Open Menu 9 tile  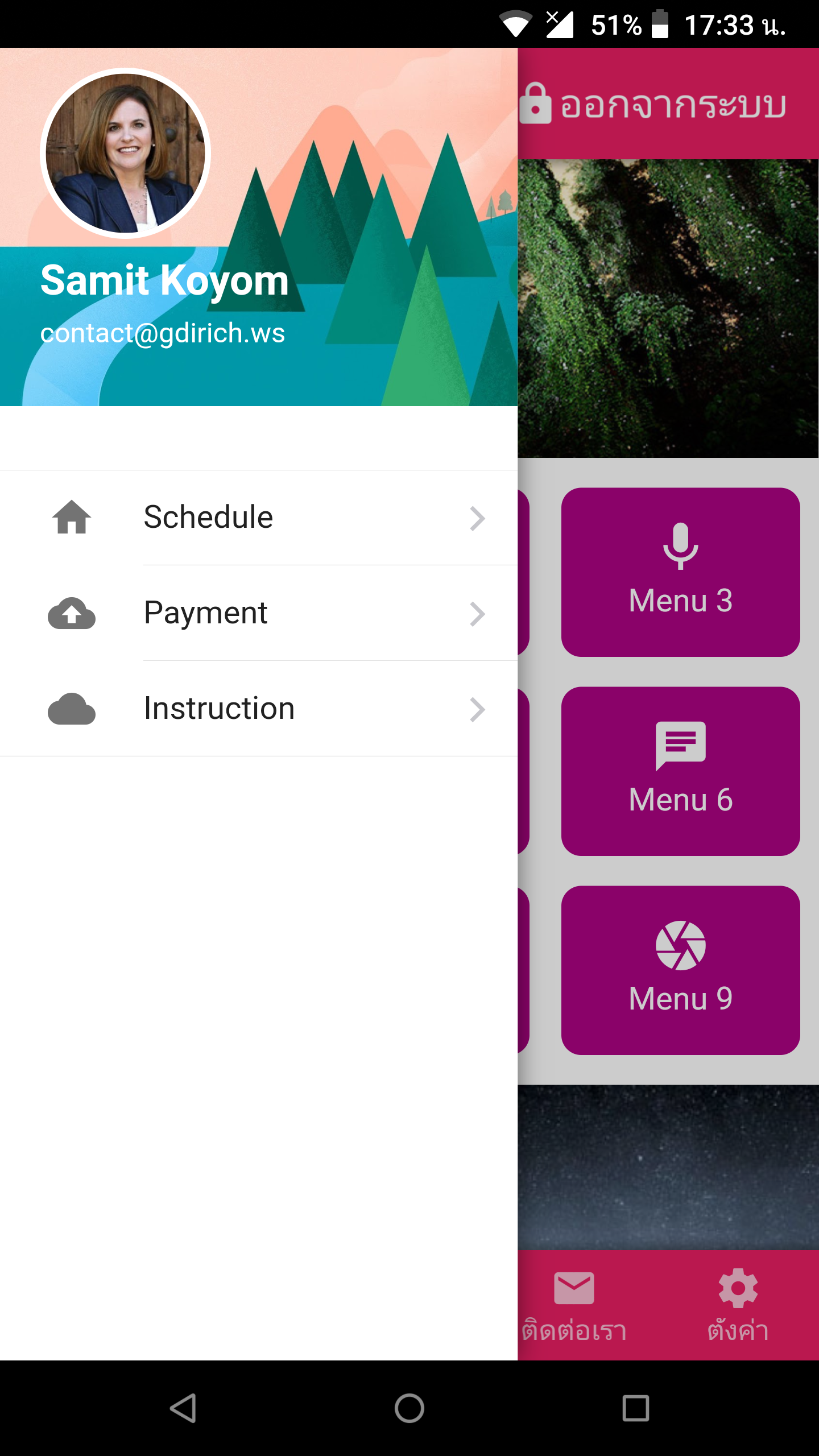coord(680,970)
